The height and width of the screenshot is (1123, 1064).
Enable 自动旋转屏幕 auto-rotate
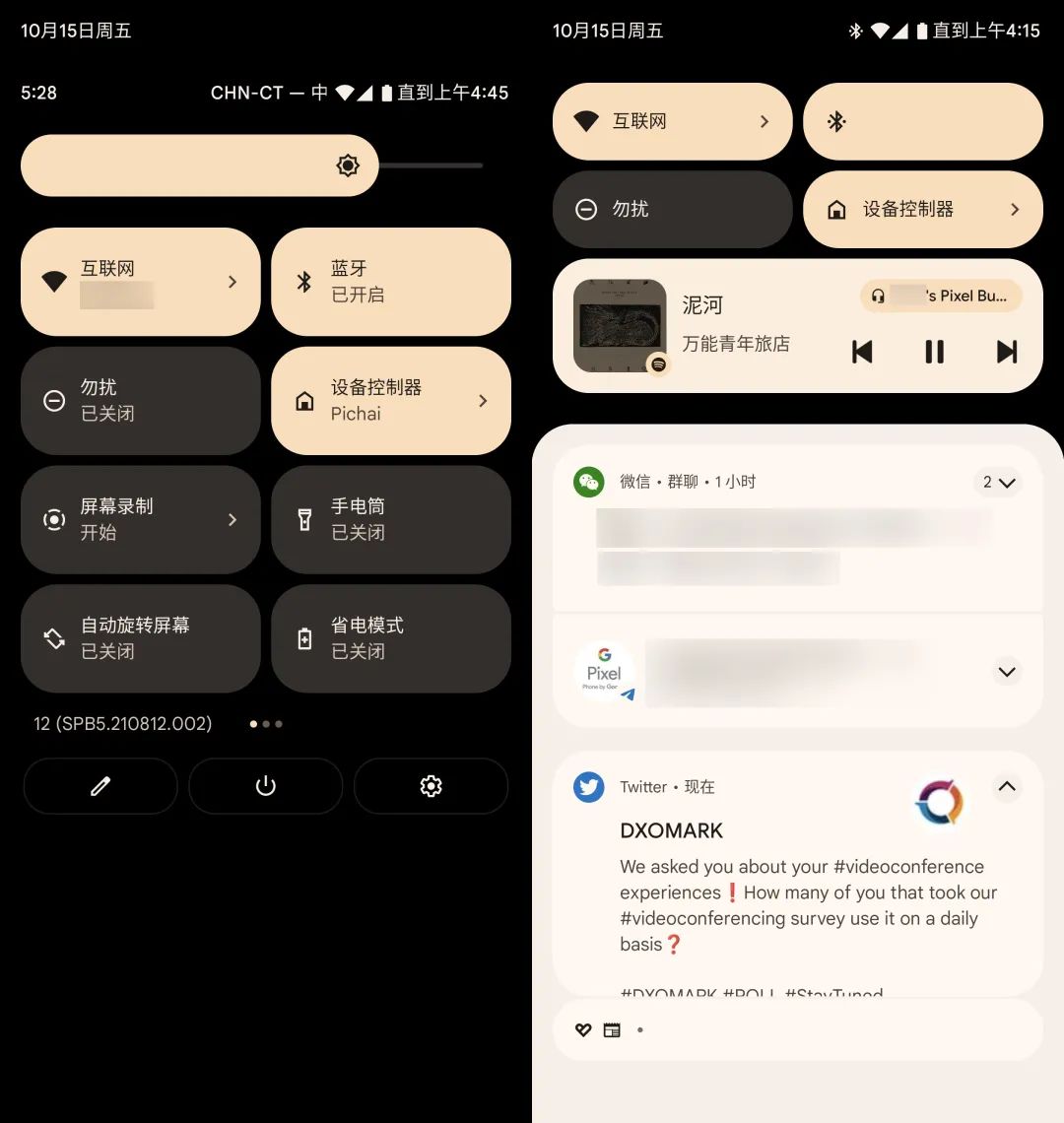click(x=140, y=638)
